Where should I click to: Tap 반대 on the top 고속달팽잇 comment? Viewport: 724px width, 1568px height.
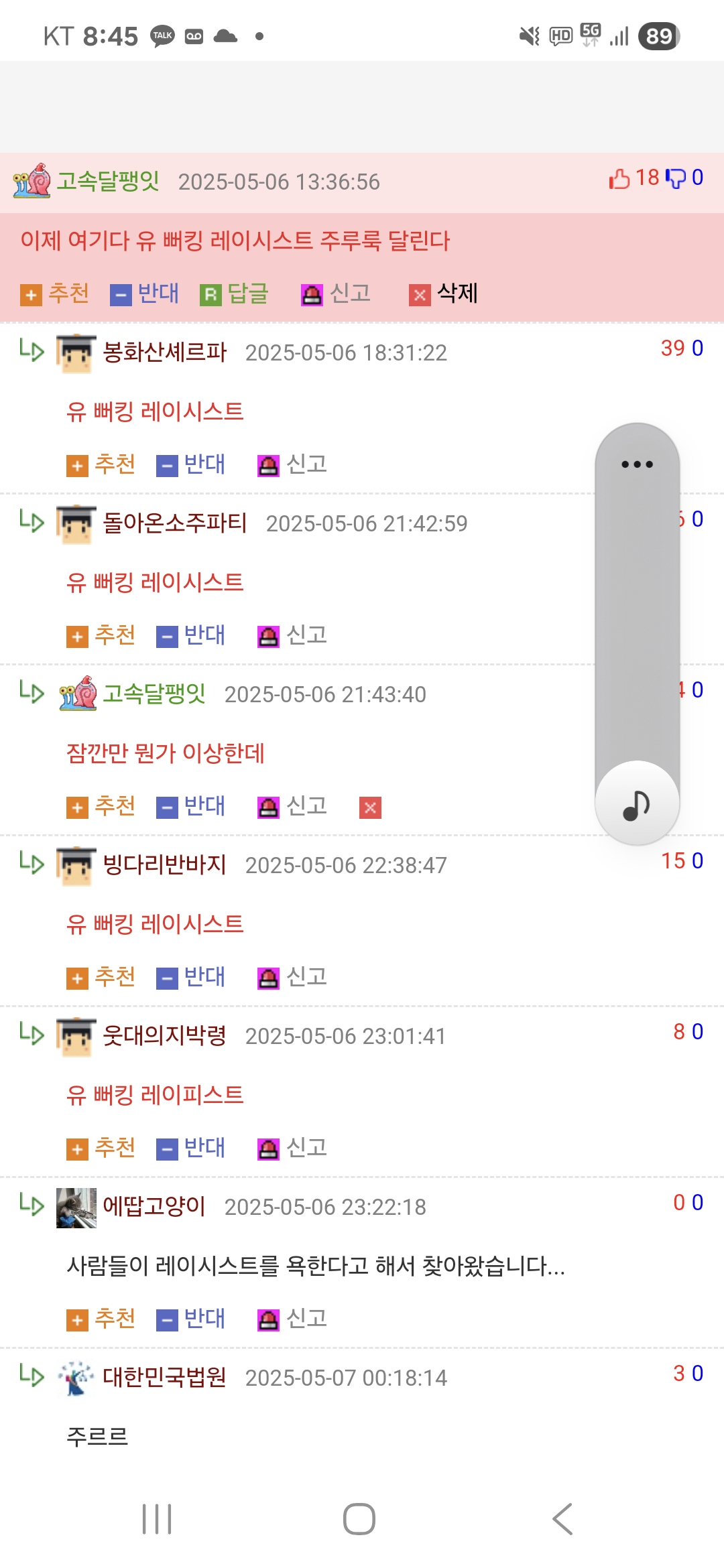point(144,293)
